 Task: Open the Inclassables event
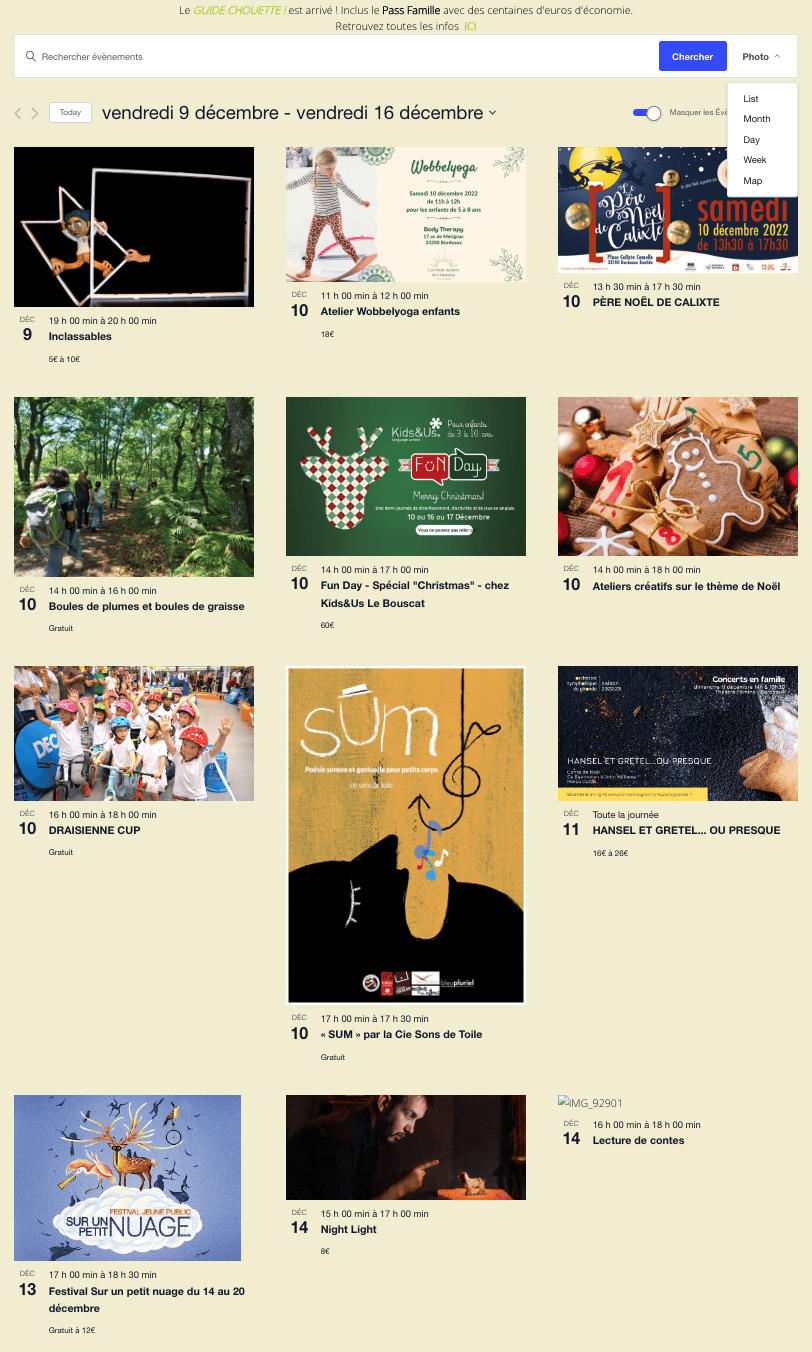tap(80, 336)
